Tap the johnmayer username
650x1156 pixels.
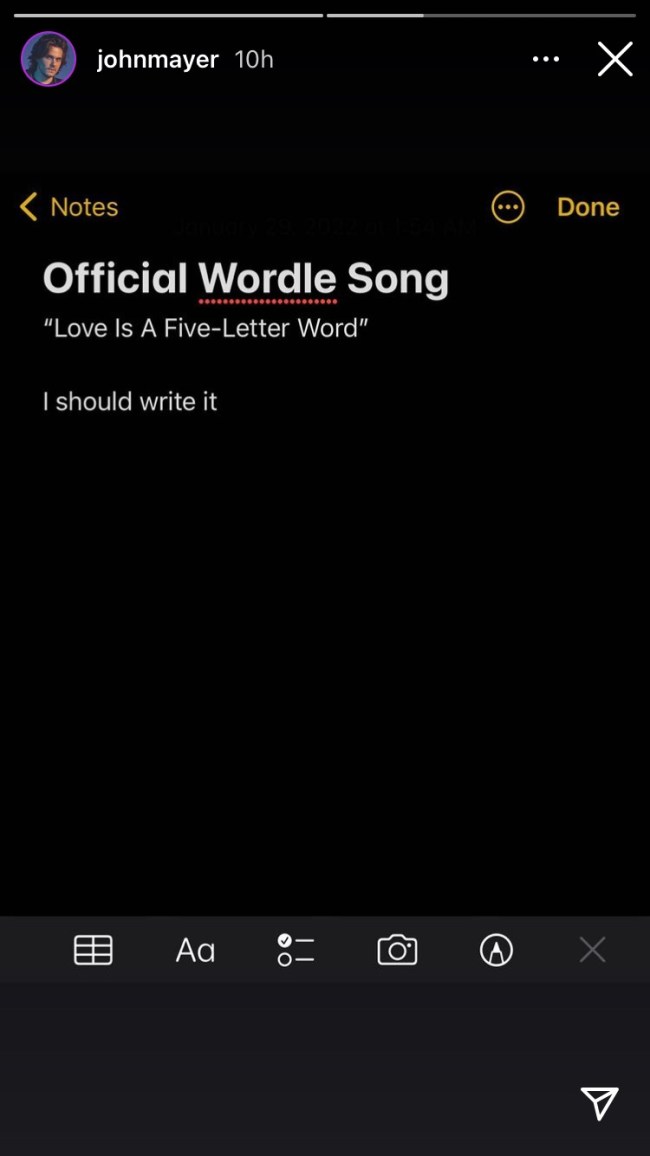[157, 60]
